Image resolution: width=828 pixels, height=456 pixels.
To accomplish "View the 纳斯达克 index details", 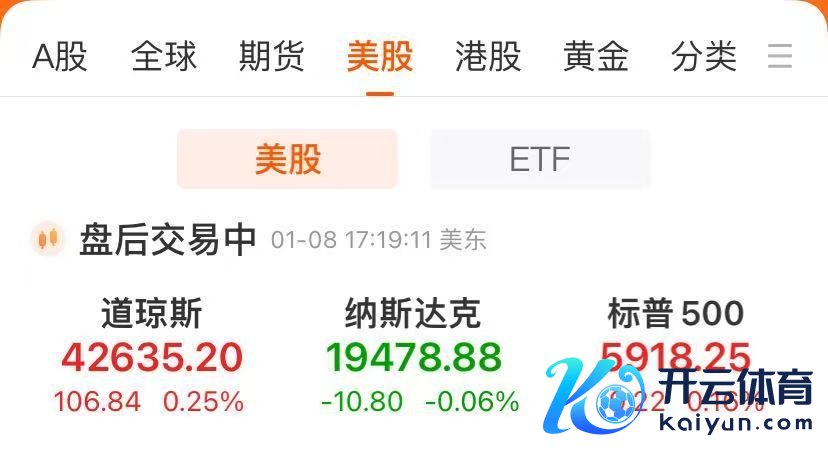I will pyautogui.click(x=413, y=357).
